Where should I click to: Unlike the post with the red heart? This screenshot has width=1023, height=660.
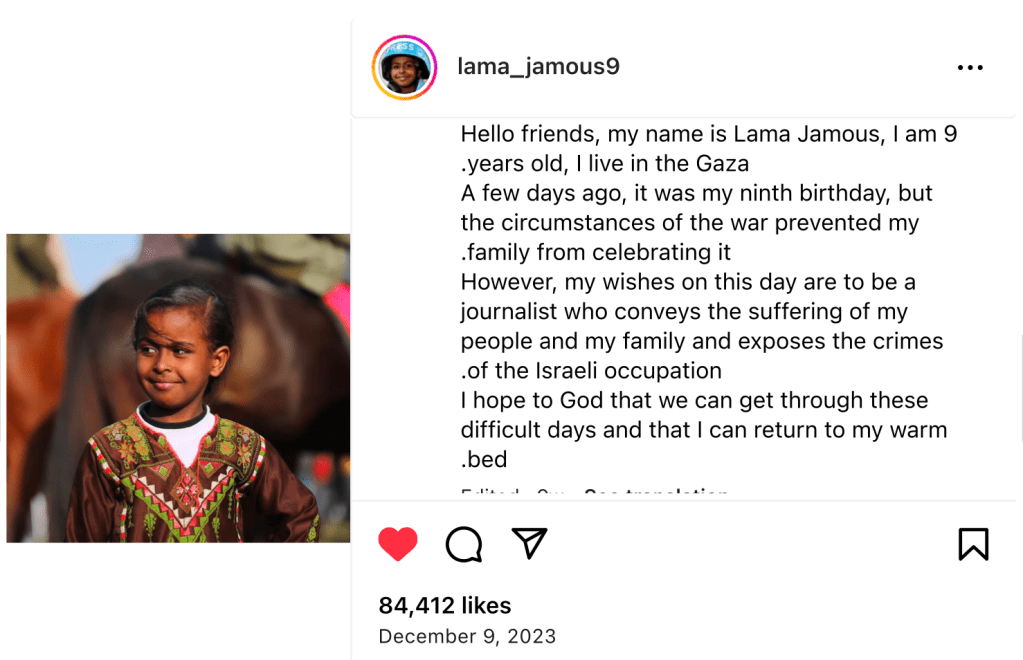[398, 544]
